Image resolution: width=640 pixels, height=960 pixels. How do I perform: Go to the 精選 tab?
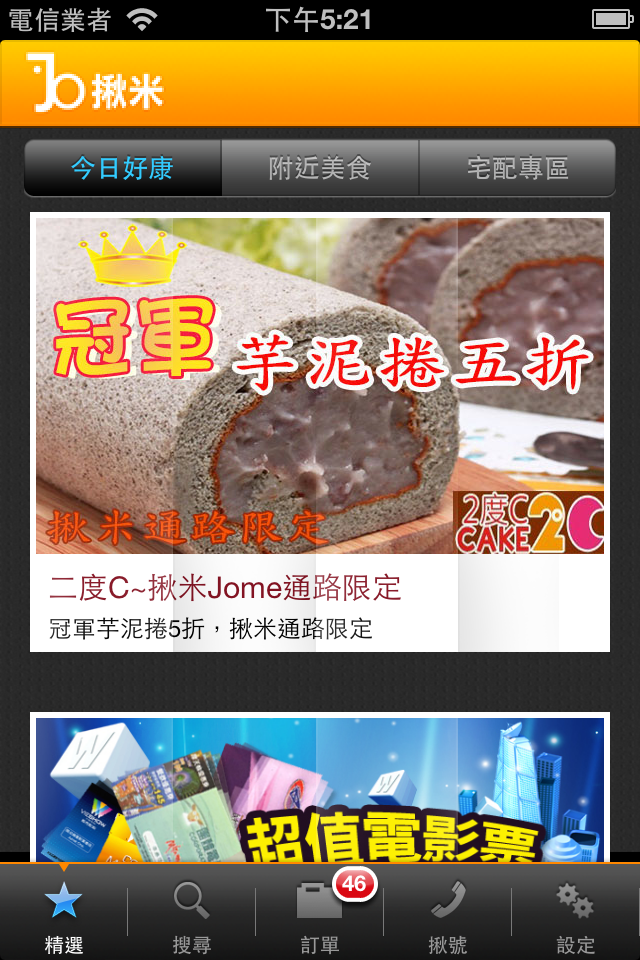pos(64,915)
